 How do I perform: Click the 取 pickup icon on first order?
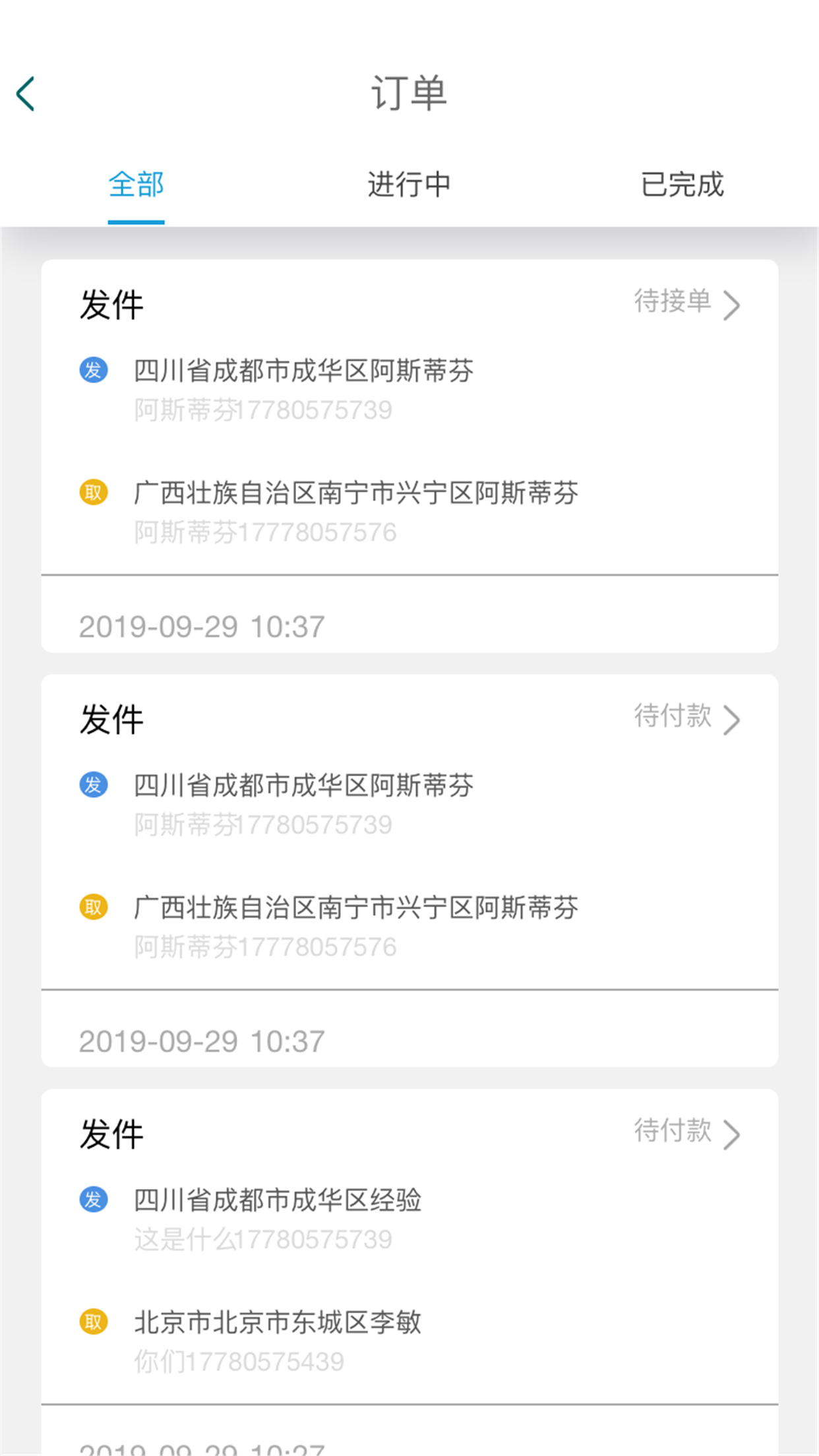tap(93, 492)
